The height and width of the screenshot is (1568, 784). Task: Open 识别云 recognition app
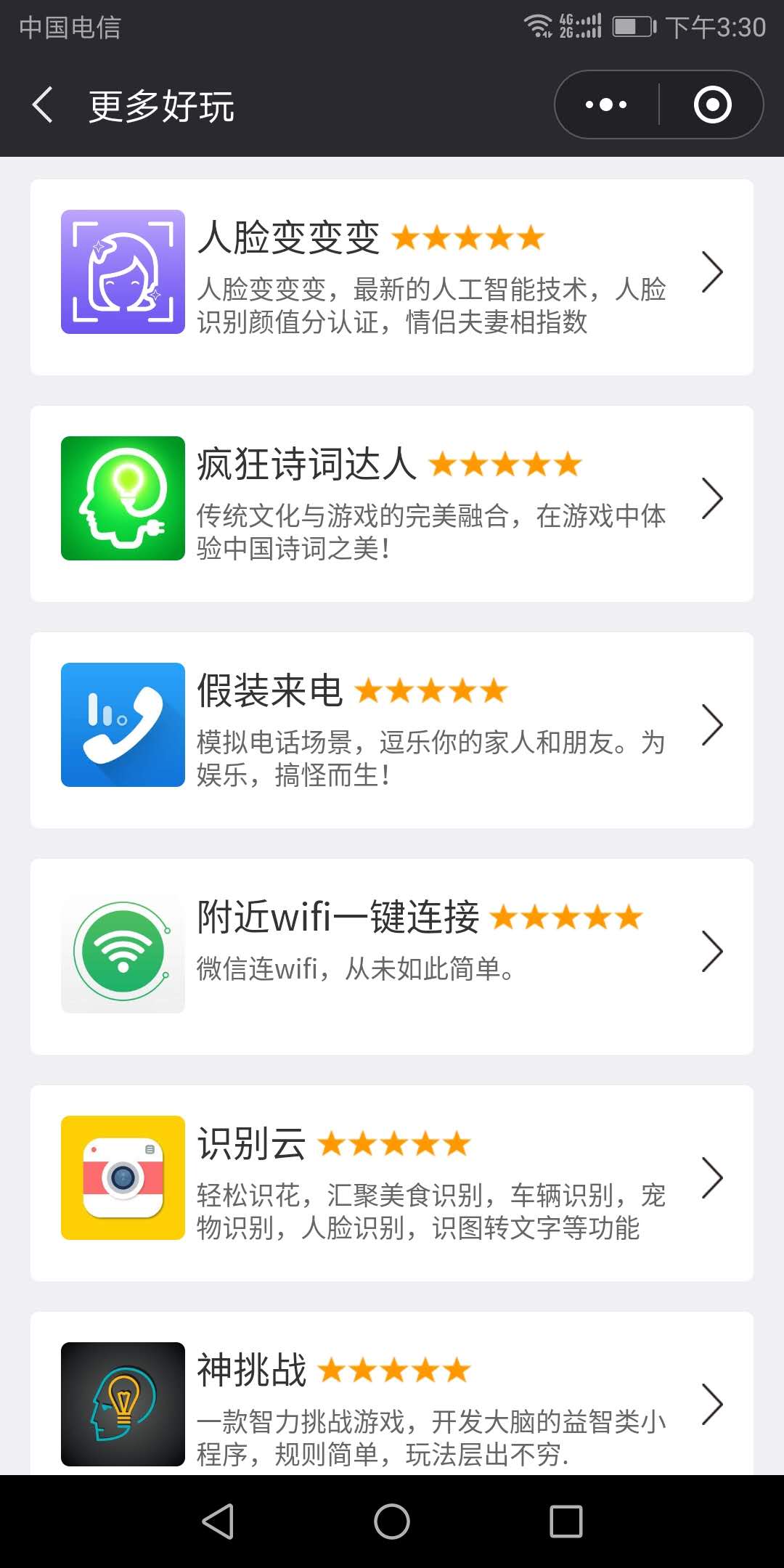pos(392,1183)
